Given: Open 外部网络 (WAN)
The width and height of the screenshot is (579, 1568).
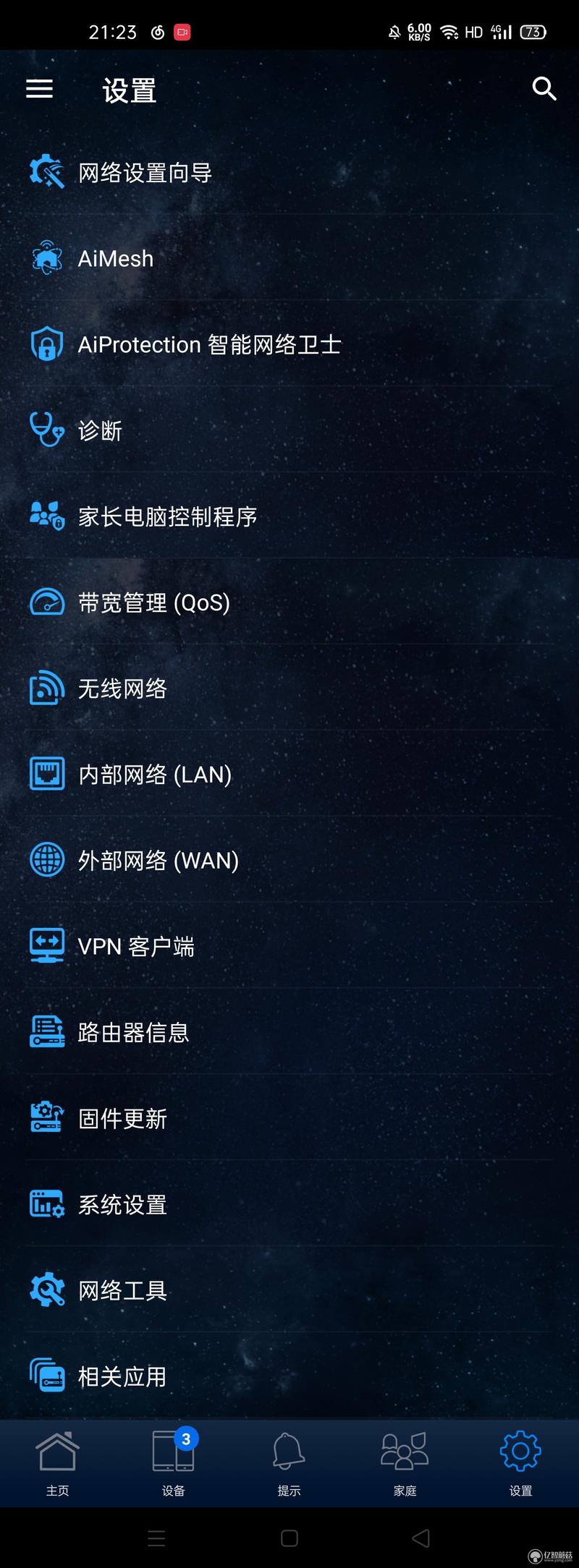Looking at the screenshot, I should coord(158,861).
